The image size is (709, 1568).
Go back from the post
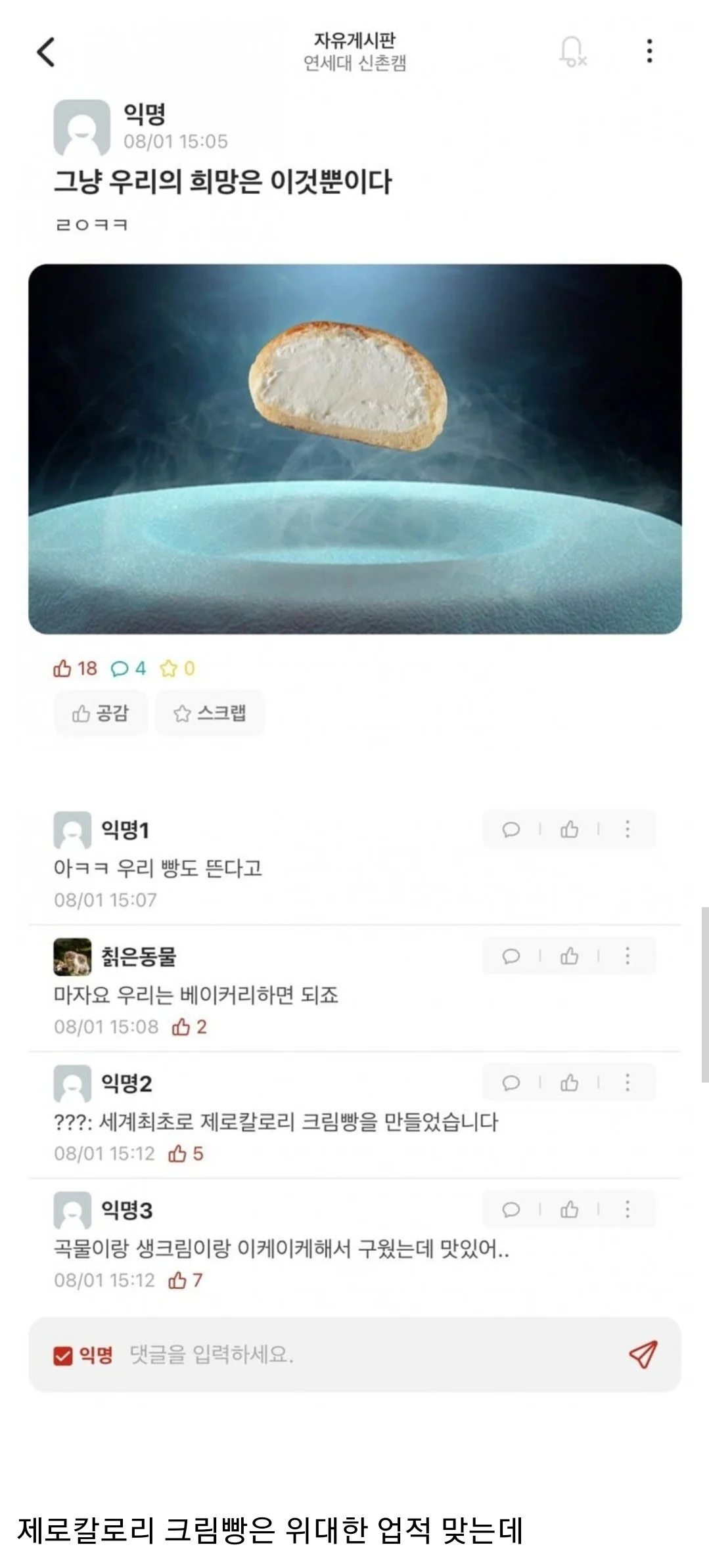click(x=46, y=52)
